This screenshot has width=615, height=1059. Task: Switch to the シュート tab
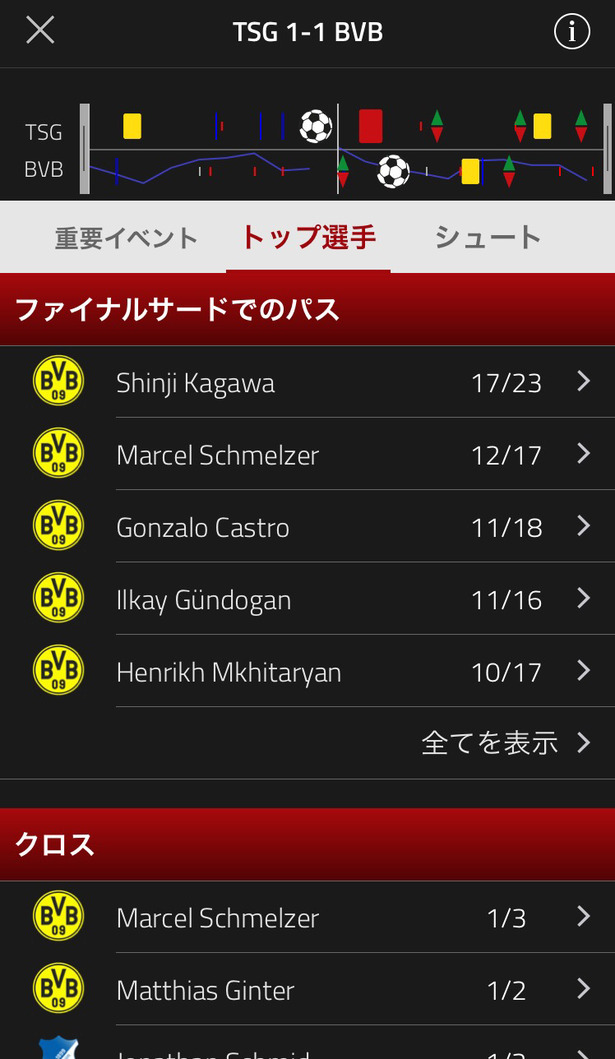(x=487, y=237)
